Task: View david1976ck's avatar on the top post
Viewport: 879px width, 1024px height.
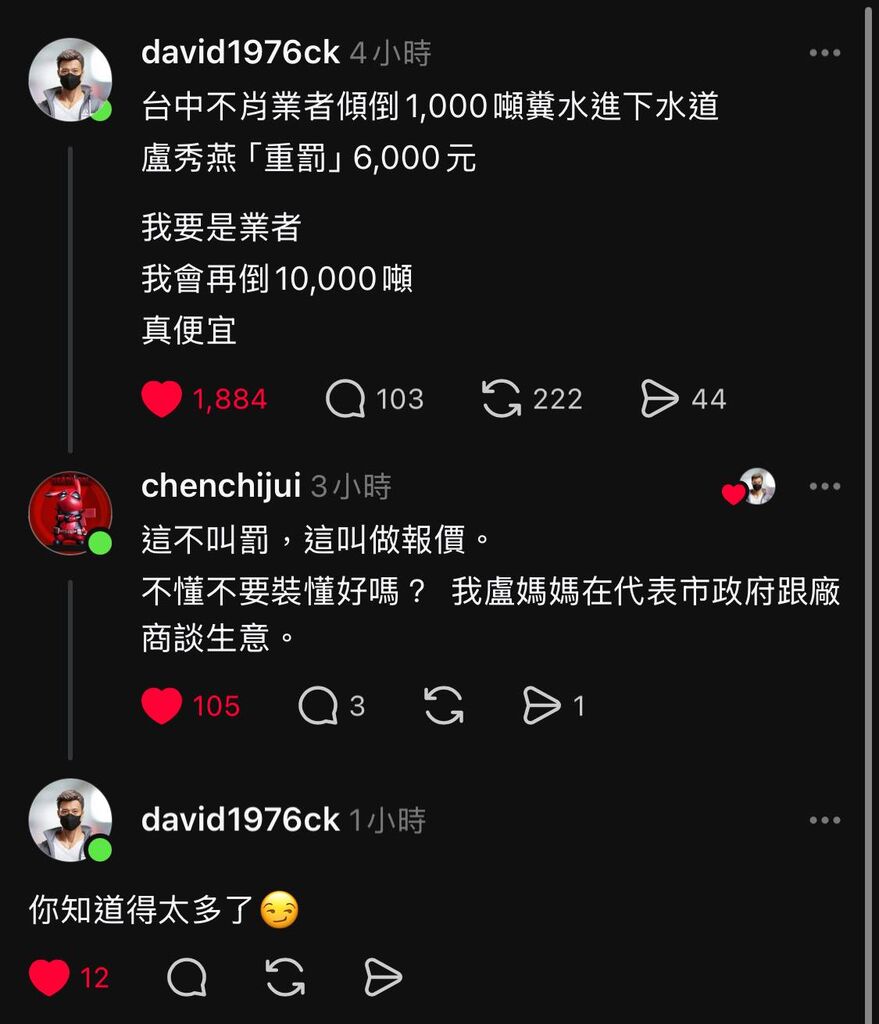Action: point(69,80)
